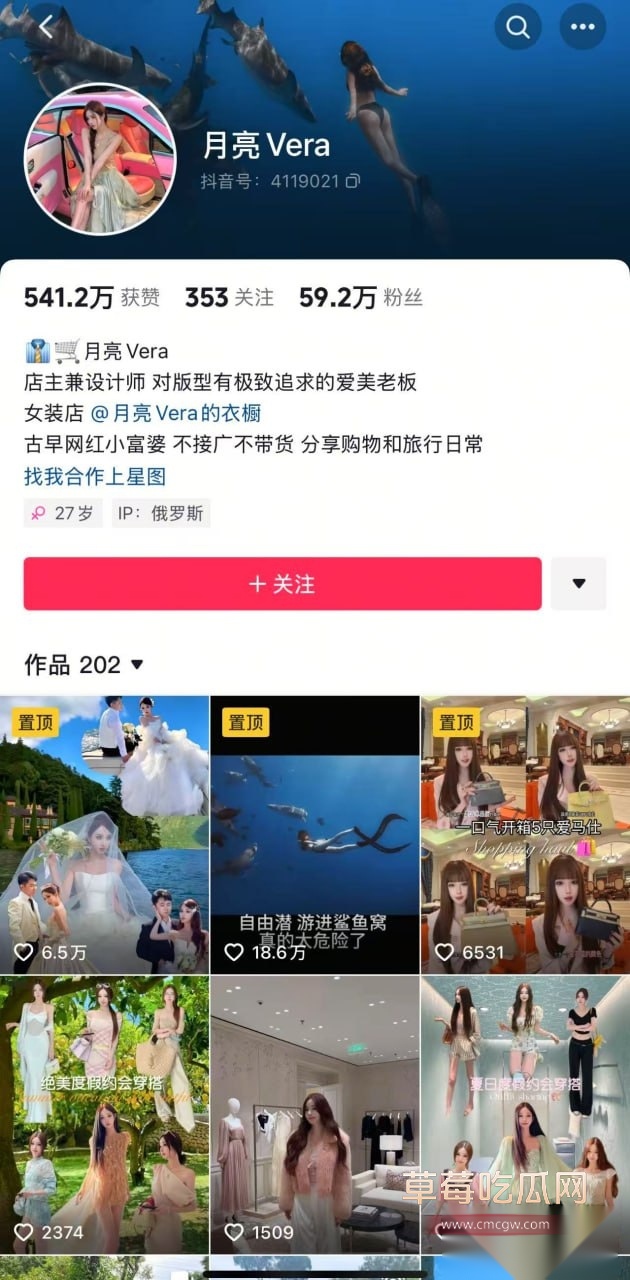Open the 59.2万 粉丝 followers list
The image size is (630, 1280).
point(360,297)
